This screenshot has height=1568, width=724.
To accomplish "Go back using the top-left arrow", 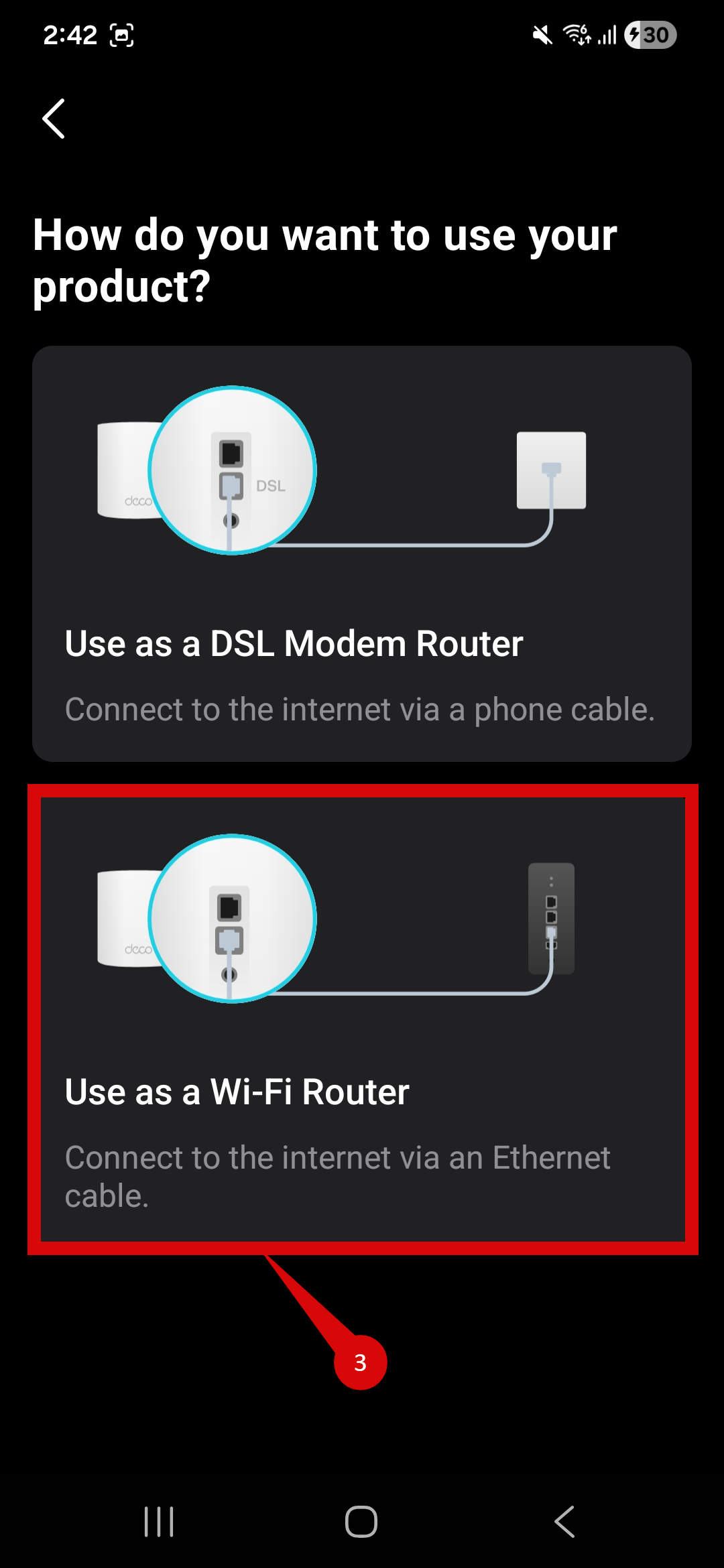I will point(54,119).
